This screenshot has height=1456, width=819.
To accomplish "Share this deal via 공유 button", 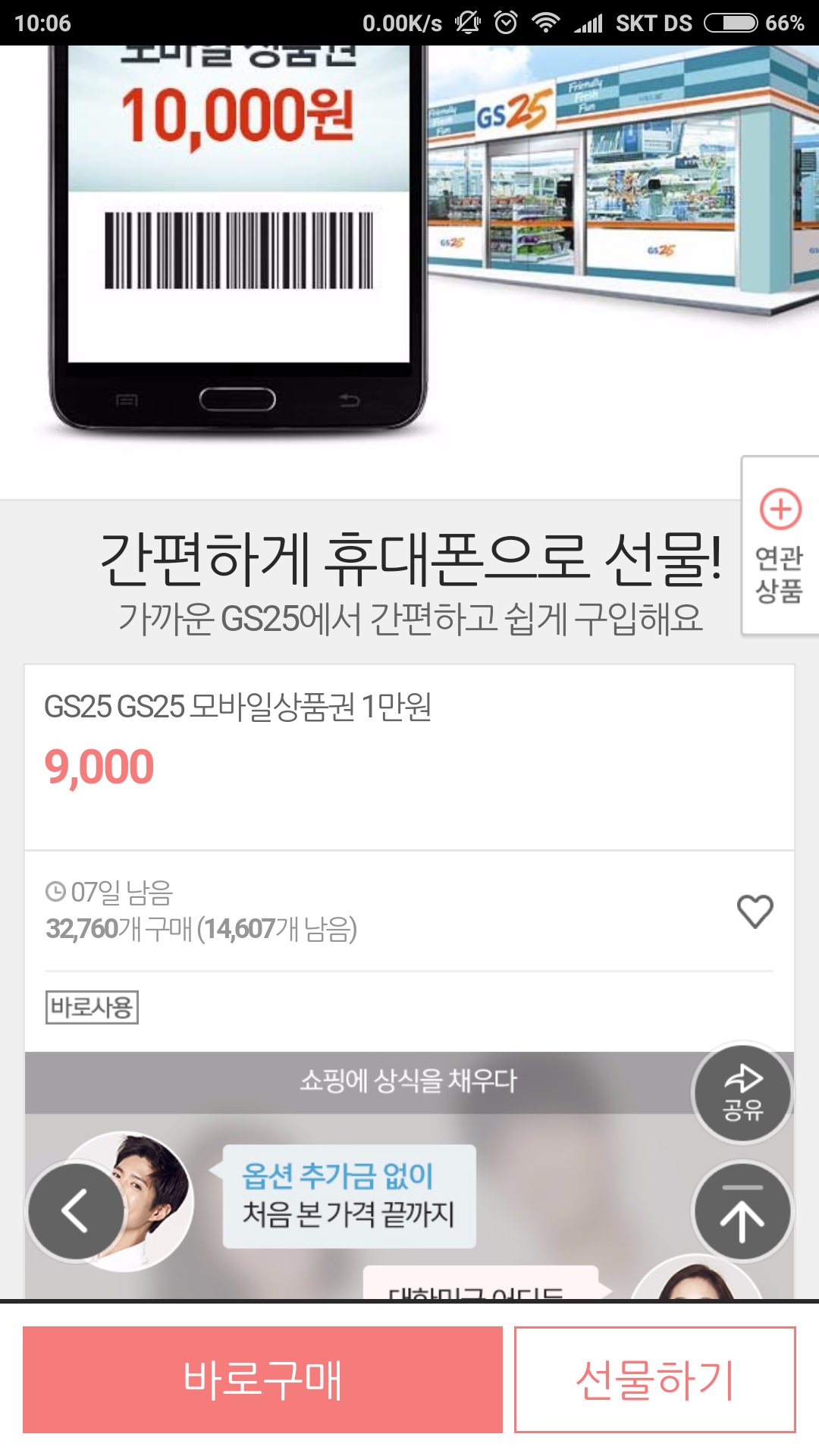I will [742, 1093].
